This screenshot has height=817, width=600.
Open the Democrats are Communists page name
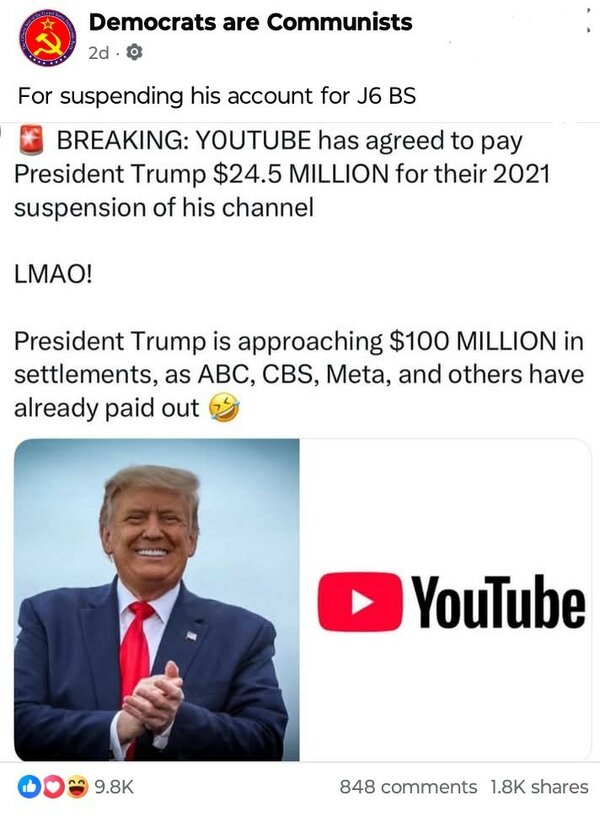pos(250,22)
